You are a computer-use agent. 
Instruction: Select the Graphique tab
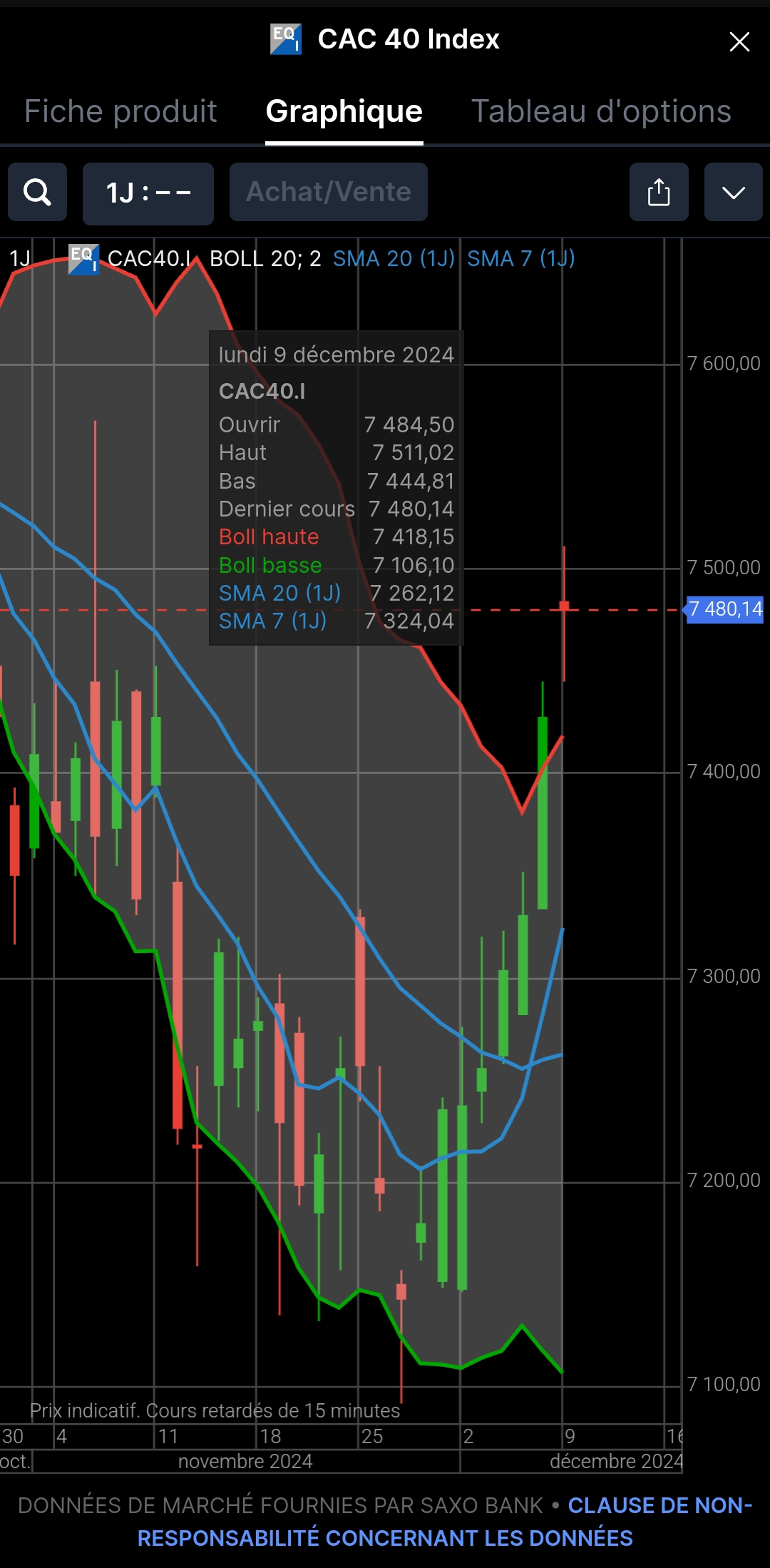(344, 111)
